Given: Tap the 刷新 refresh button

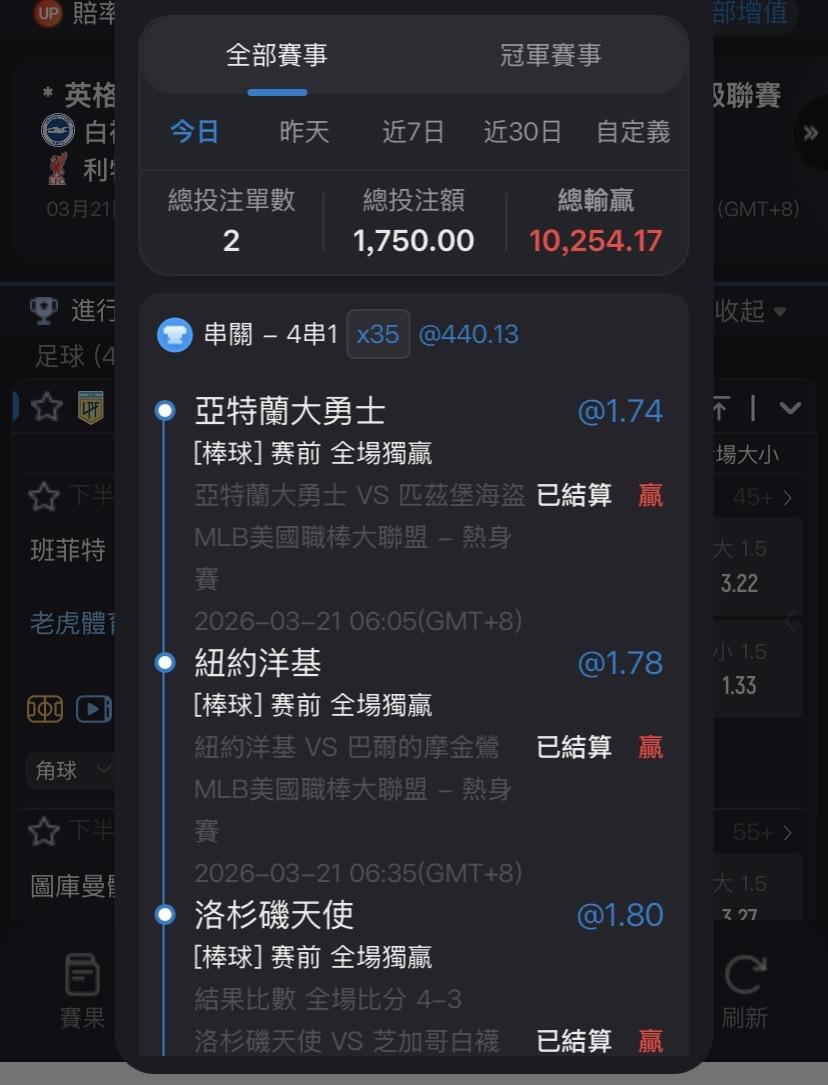Looking at the screenshot, I should (x=745, y=992).
